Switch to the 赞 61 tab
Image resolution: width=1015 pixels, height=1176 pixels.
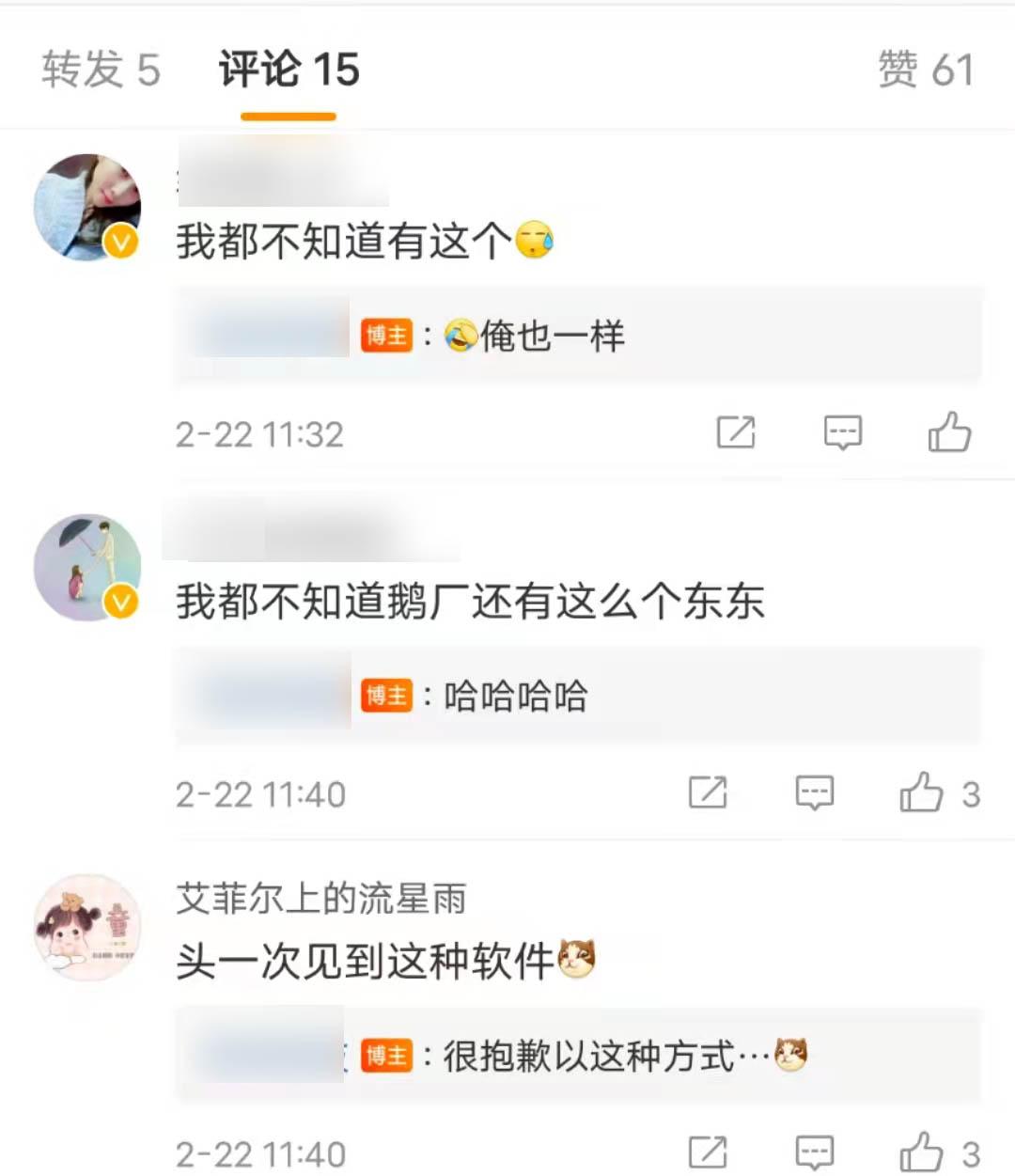tap(926, 70)
